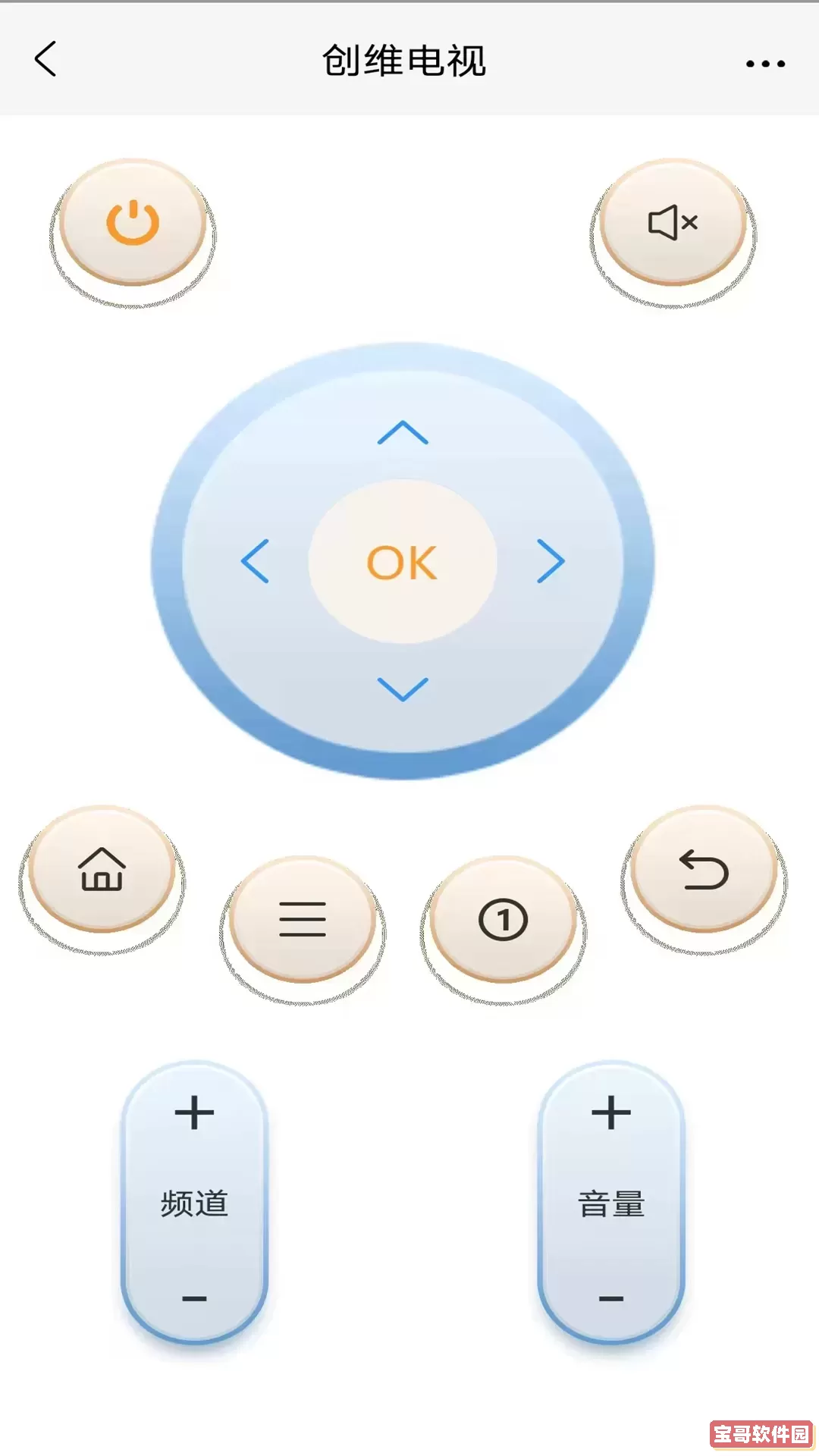Open the TV menu button
This screenshot has height=1456, width=819.
(x=303, y=919)
